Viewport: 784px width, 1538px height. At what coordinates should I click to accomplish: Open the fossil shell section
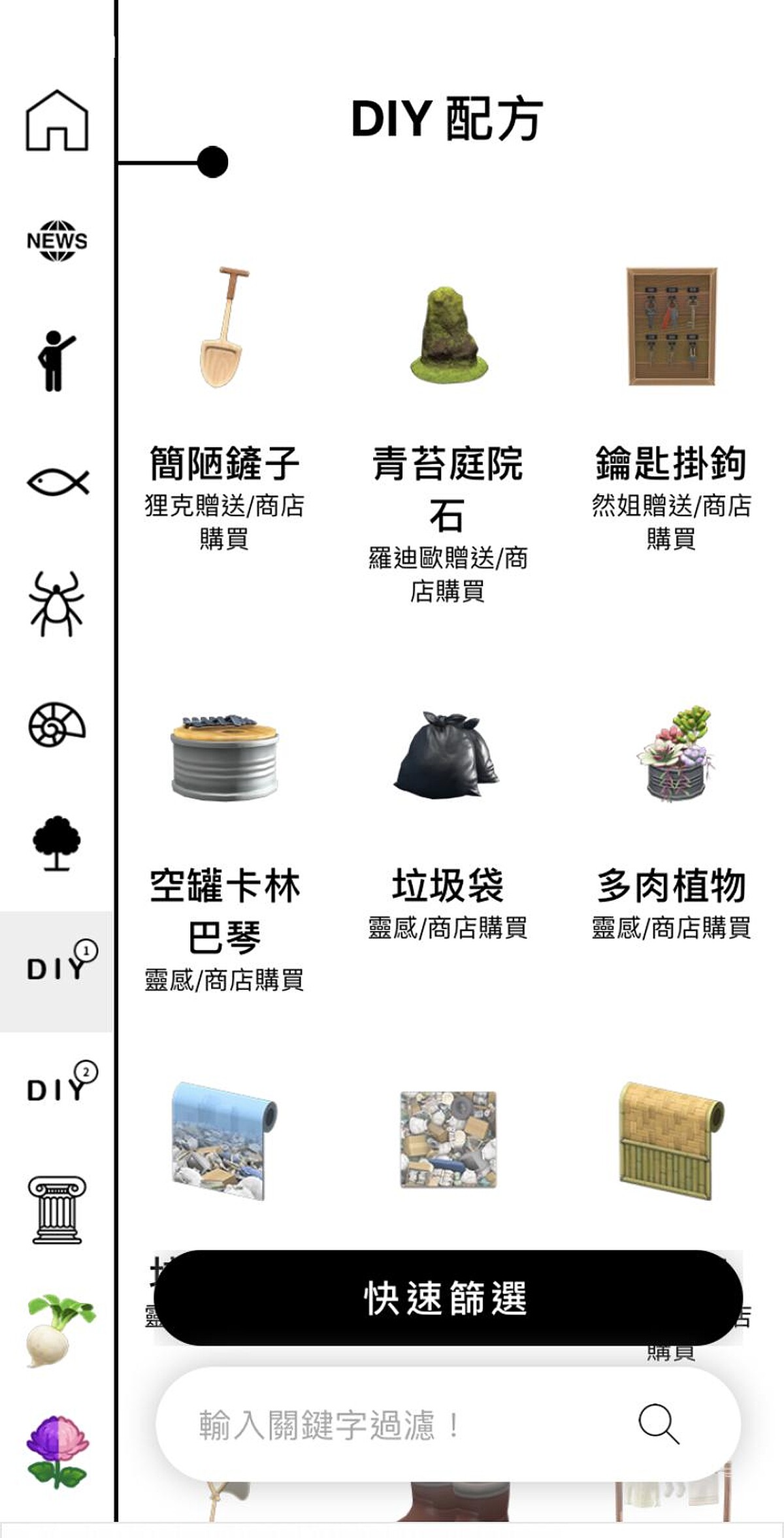pos(57,724)
